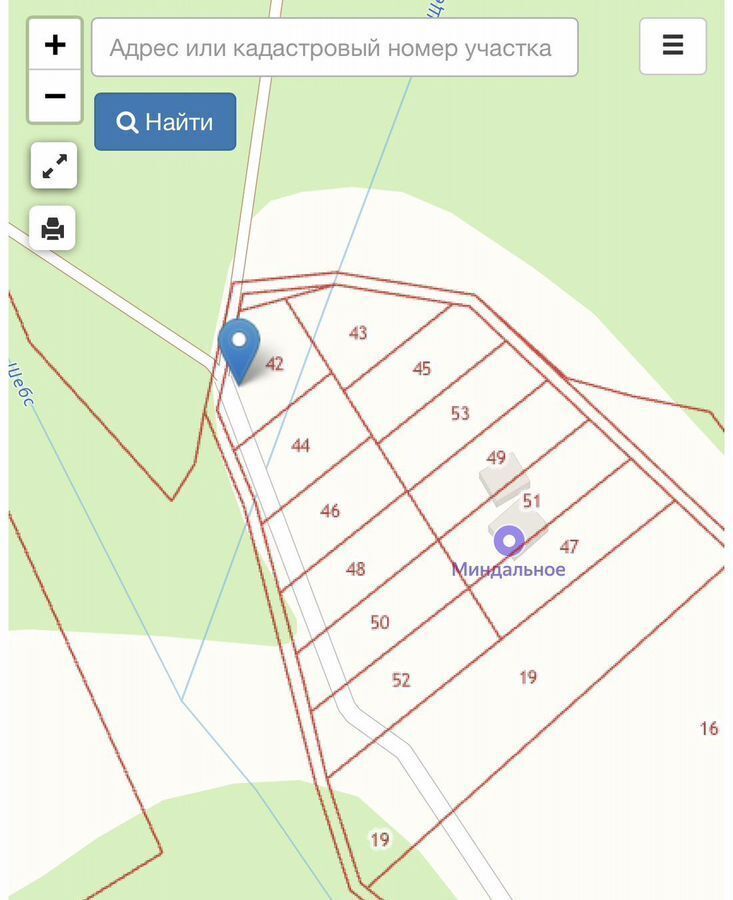
Task: Open the hamburger menu
Action: [x=673, y=46]
